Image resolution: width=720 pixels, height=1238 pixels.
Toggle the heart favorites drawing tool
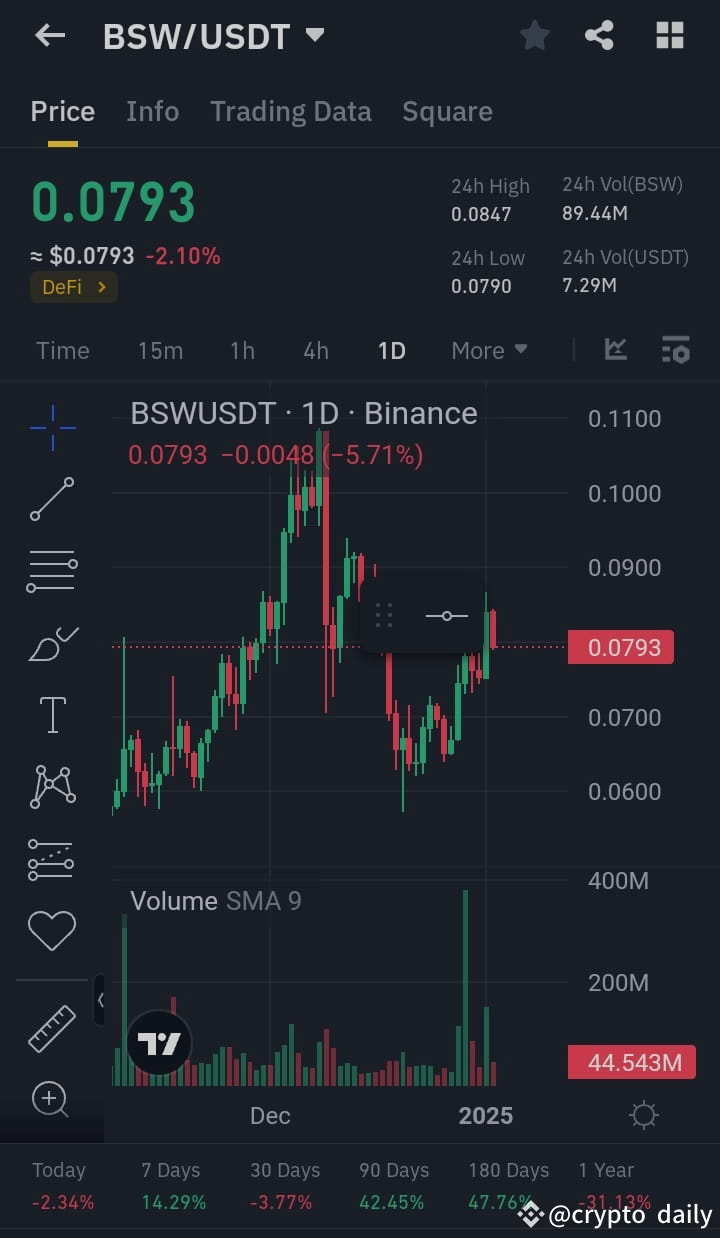[x=51, y=929]
